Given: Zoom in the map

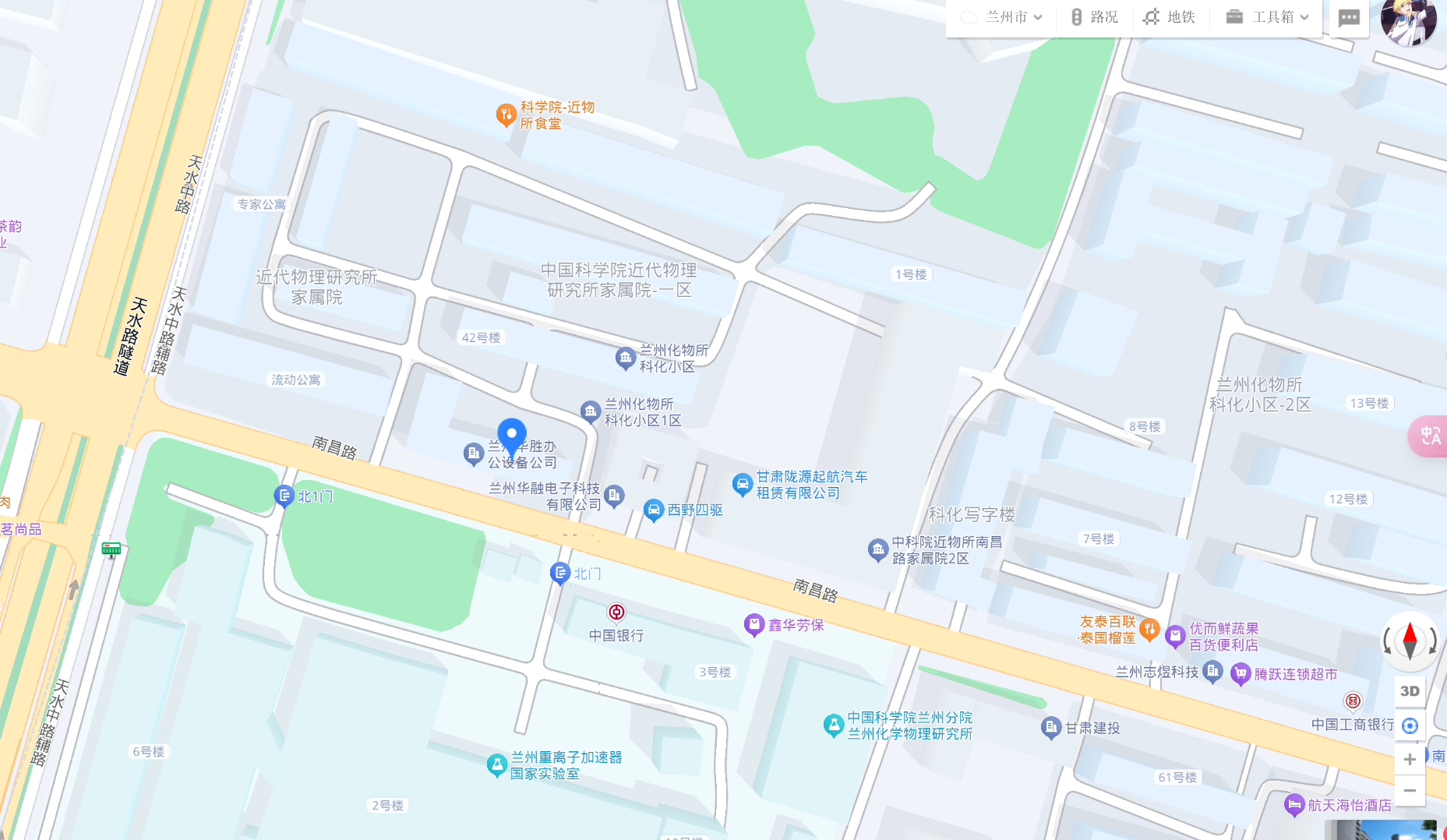Looking at the screenshot, I should pyautogui.click(x=1410, y=760).
